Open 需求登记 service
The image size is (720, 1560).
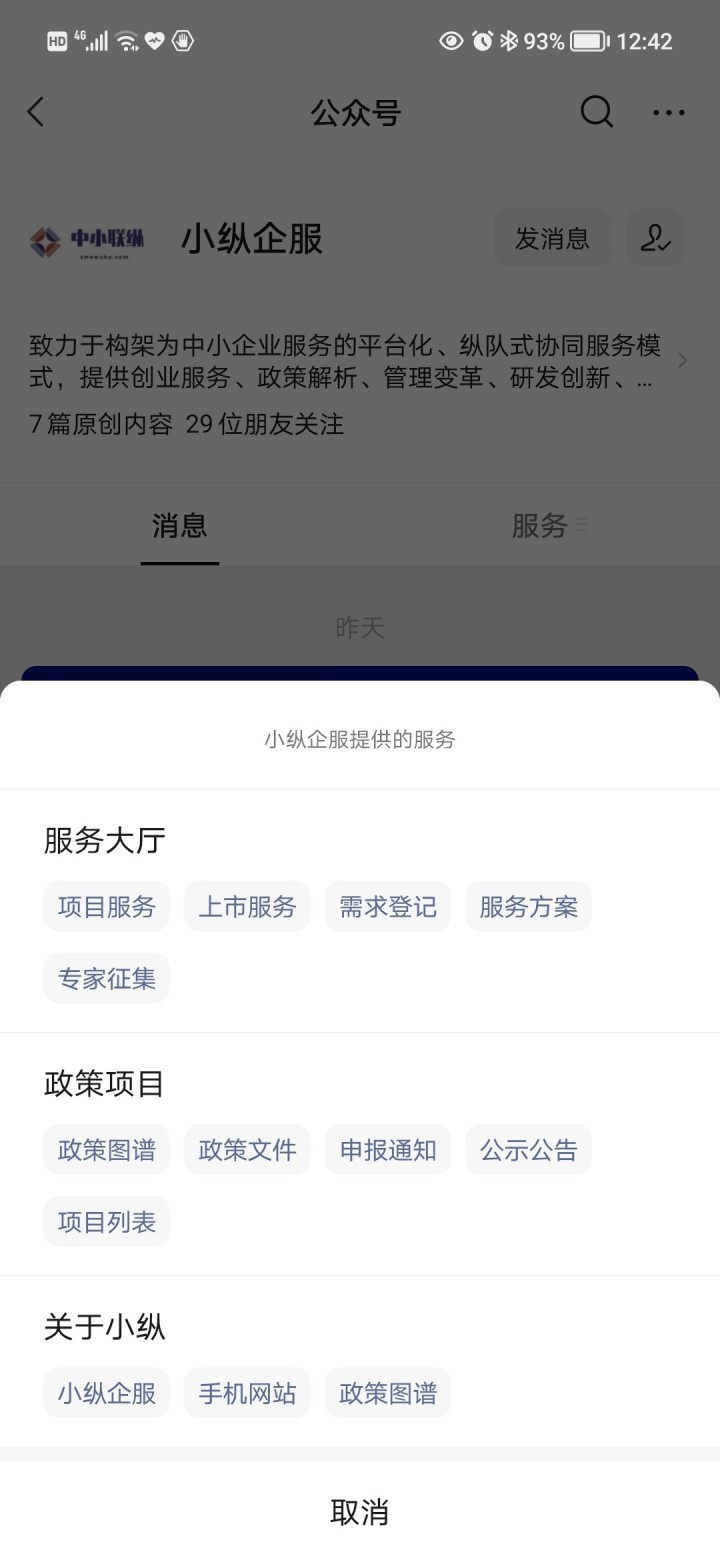387,906
